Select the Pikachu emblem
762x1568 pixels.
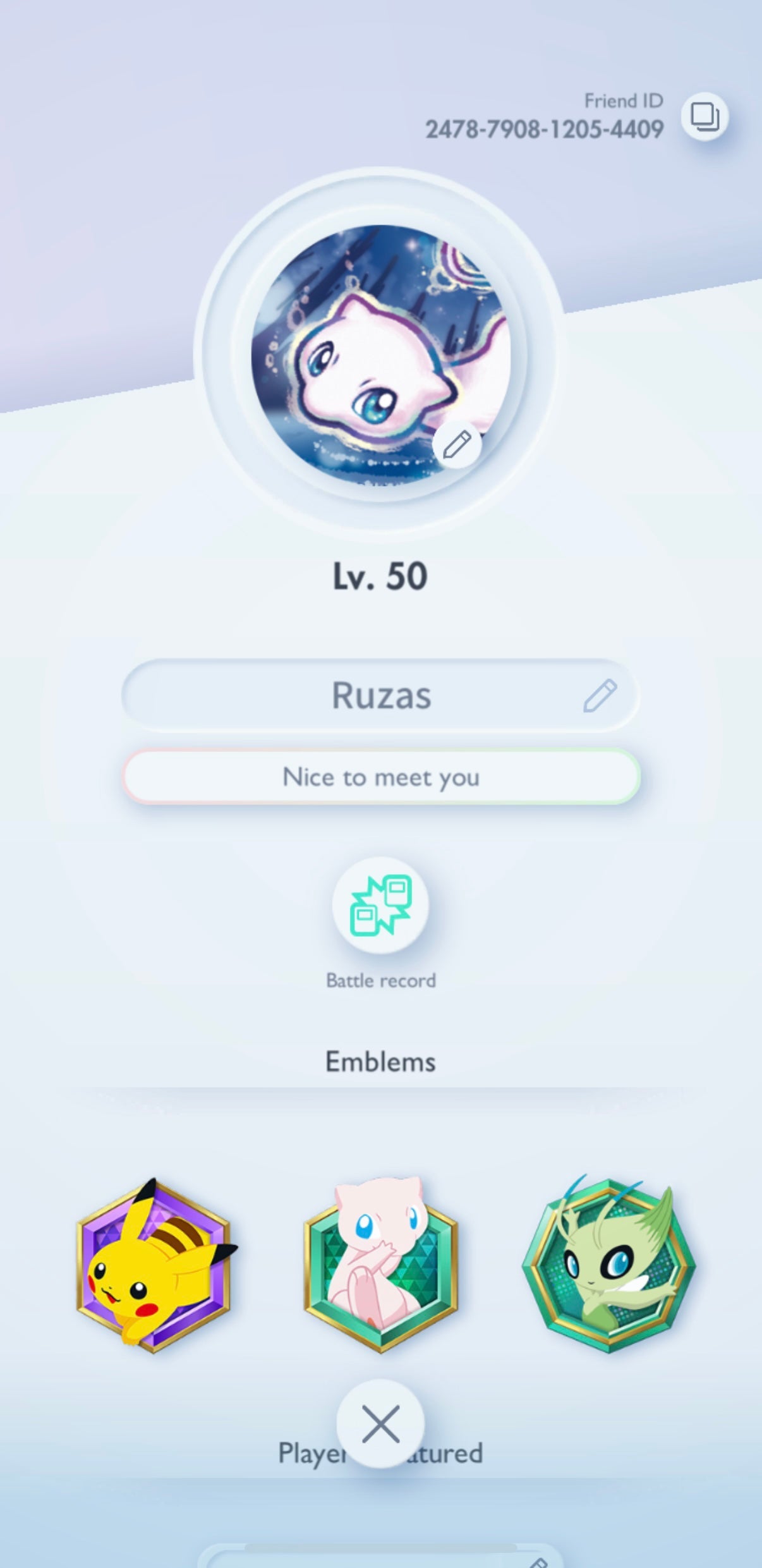click(154, 1265)
